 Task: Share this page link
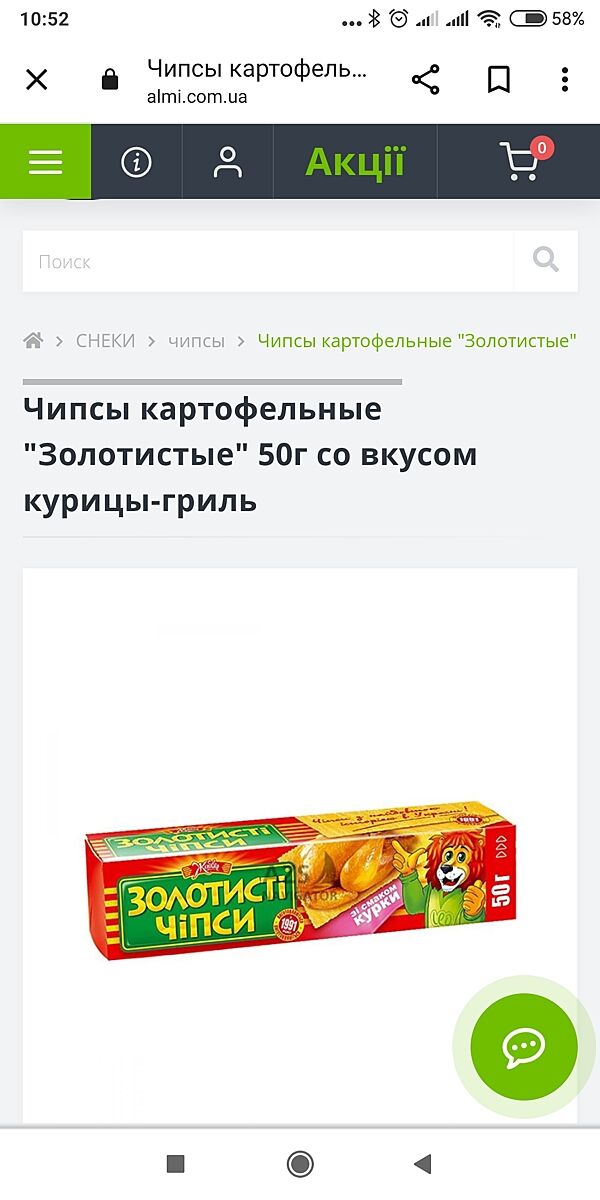(426, 80)
